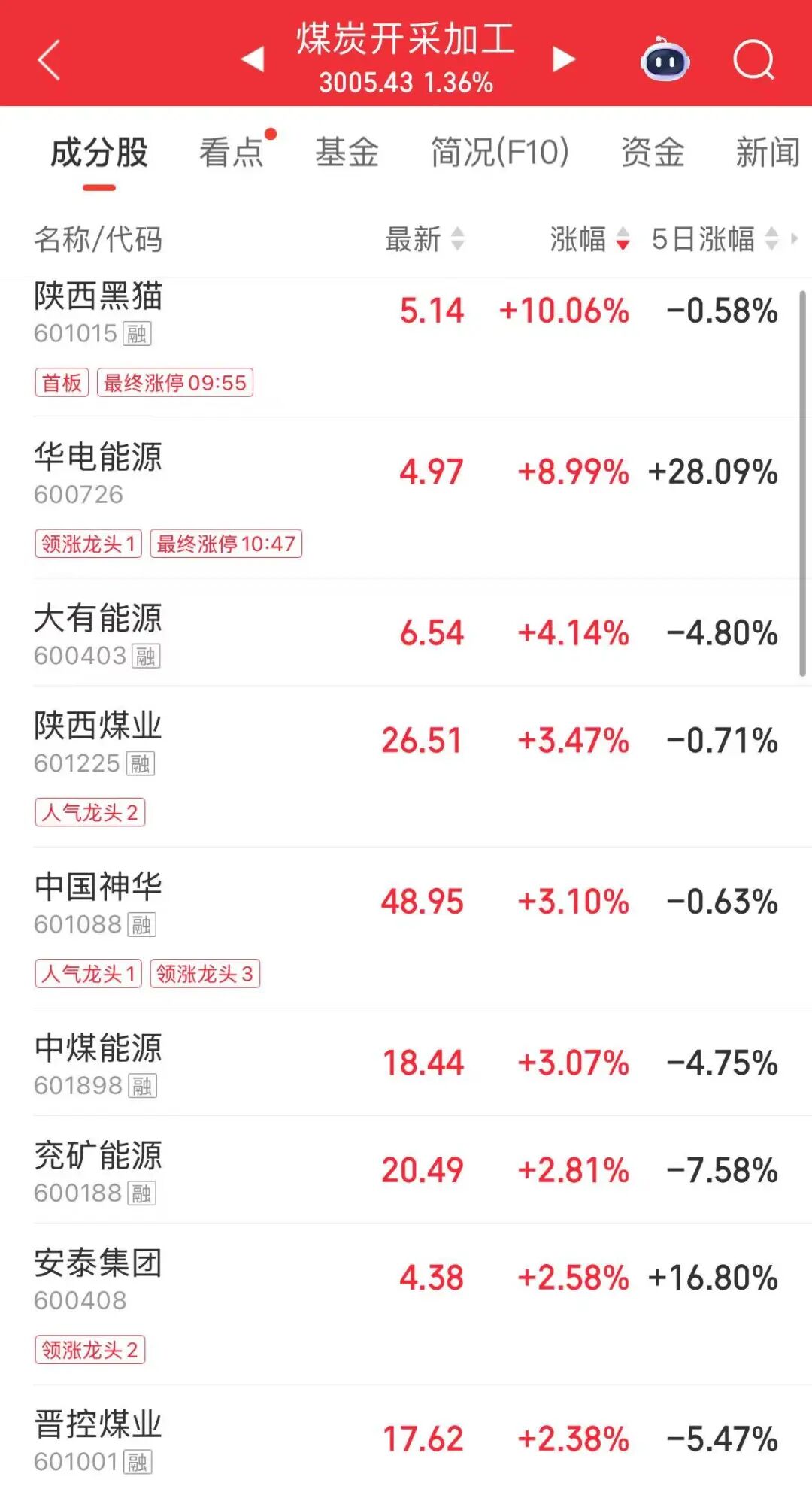The height and width of the screenshot is (1486, 812).
Task: Switch to the next sector with the right triangle
Action: [563, 59]
